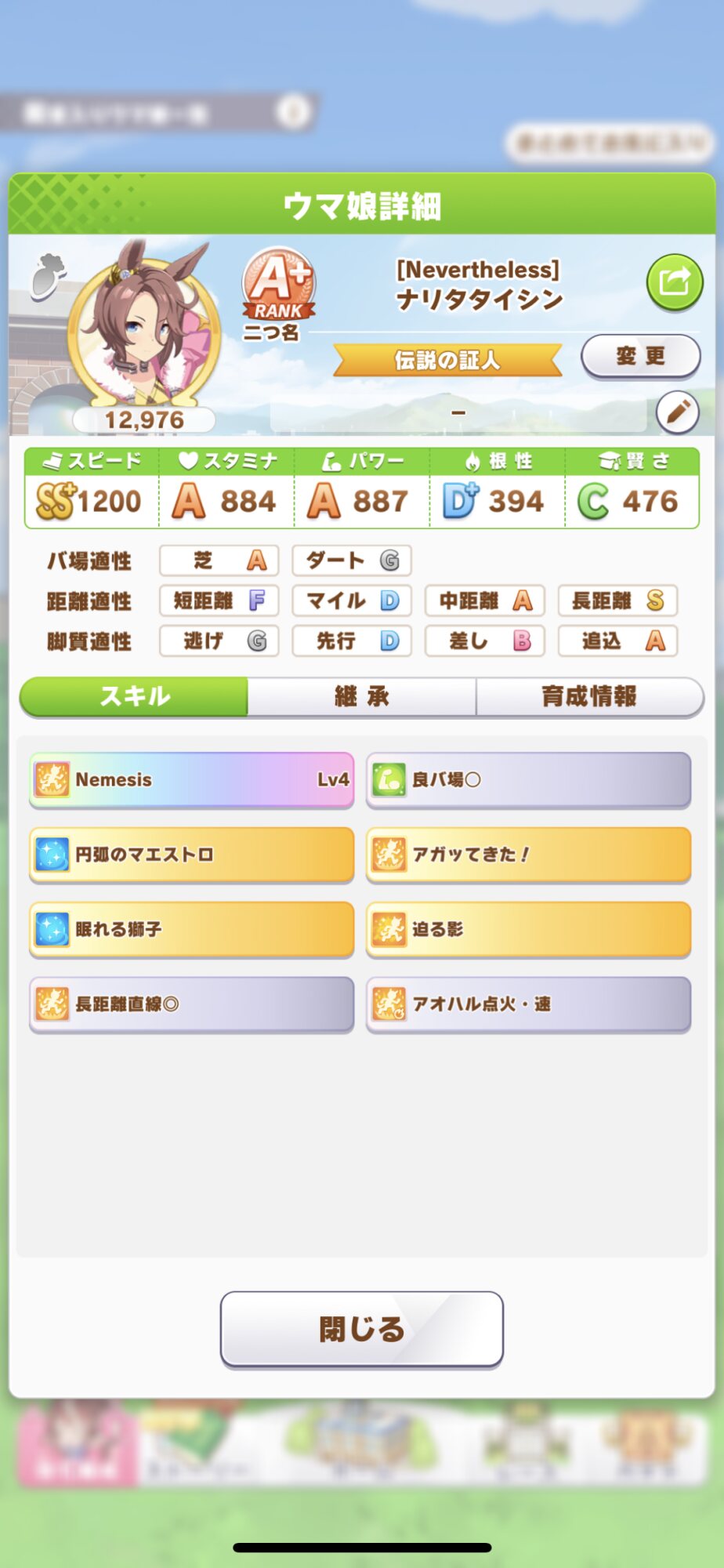Tap the green share icon

(x=674, y=281)
